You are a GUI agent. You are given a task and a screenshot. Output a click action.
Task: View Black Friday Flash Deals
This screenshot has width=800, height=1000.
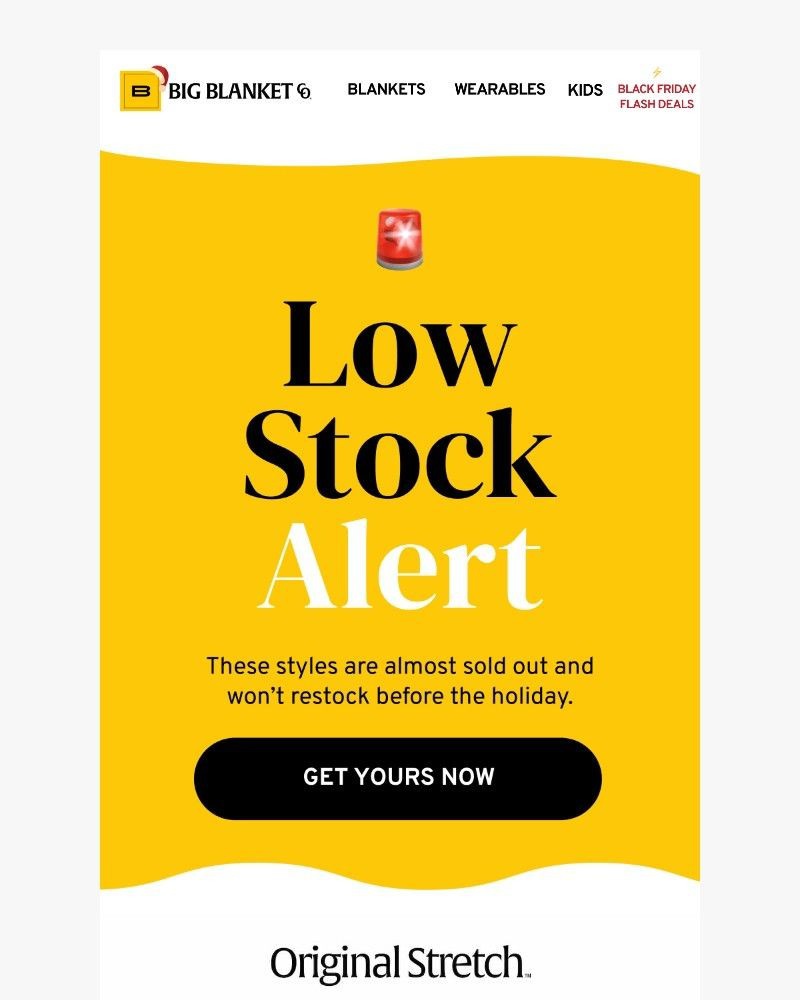[x=656, y=95]
